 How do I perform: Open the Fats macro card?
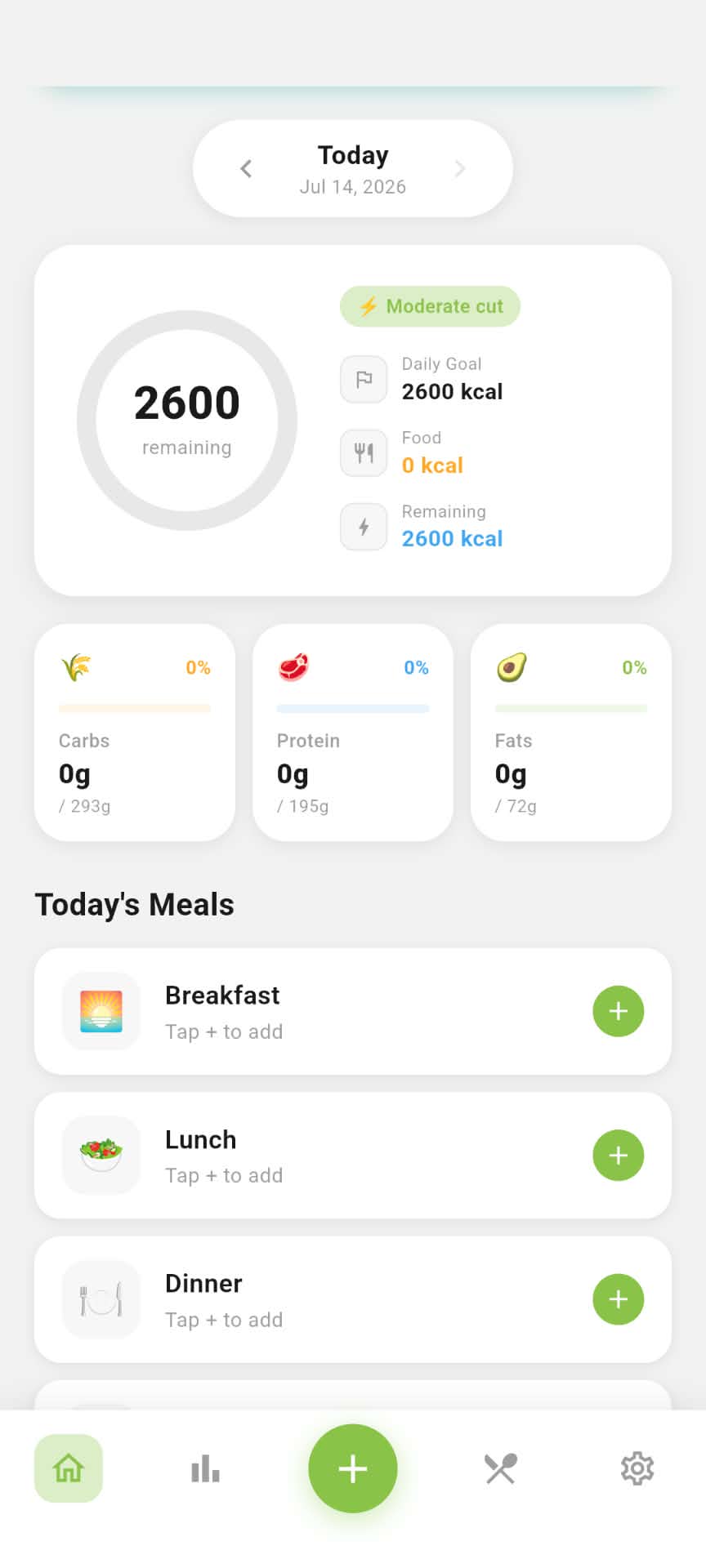click(x=571, y=733)
